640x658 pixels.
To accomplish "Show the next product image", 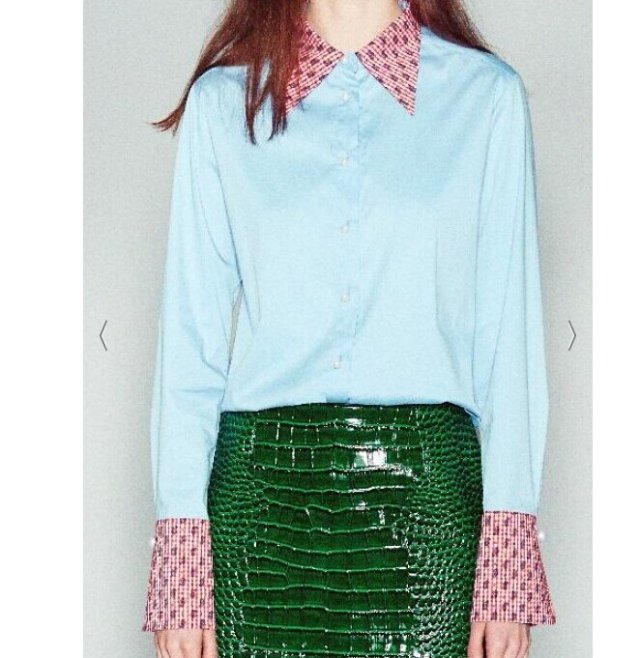I will click(572, 335).
